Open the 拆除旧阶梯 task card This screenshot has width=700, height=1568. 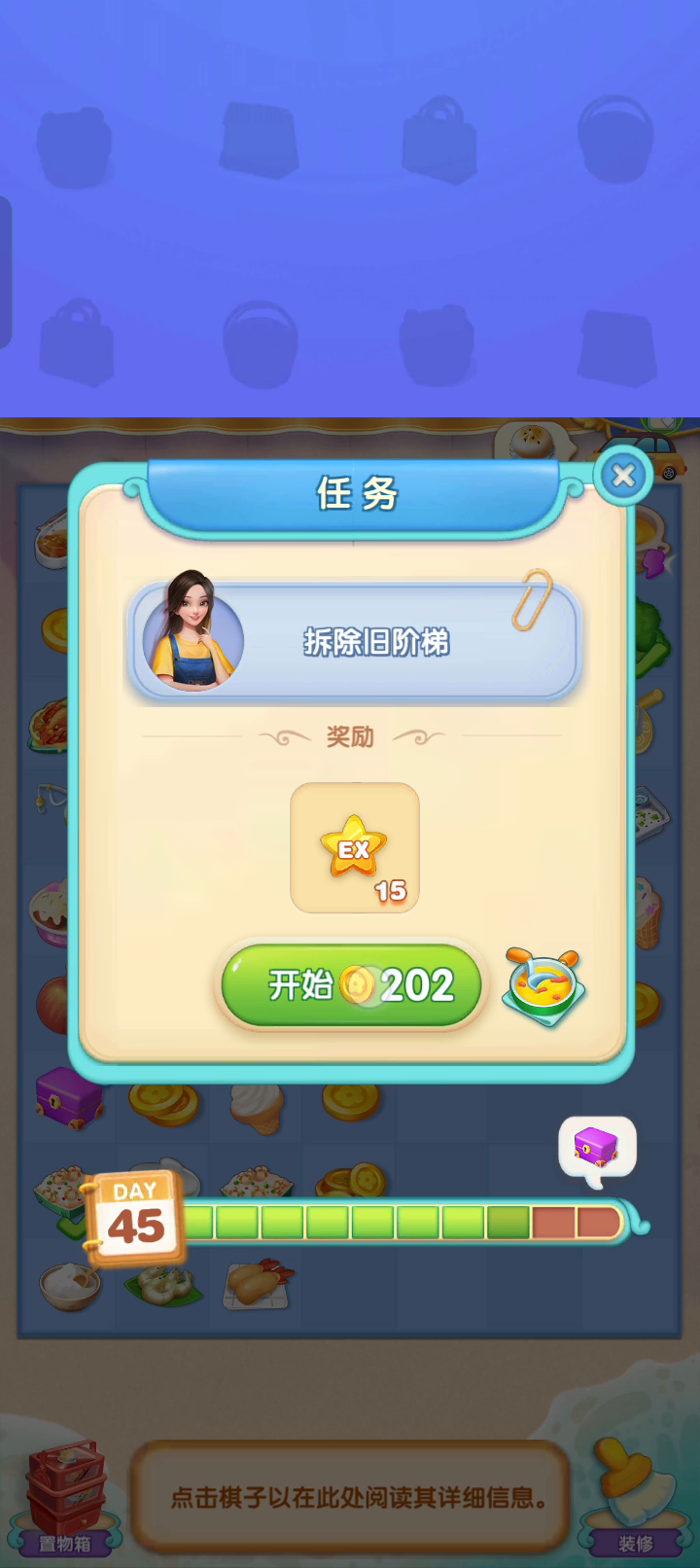[355, 641]
